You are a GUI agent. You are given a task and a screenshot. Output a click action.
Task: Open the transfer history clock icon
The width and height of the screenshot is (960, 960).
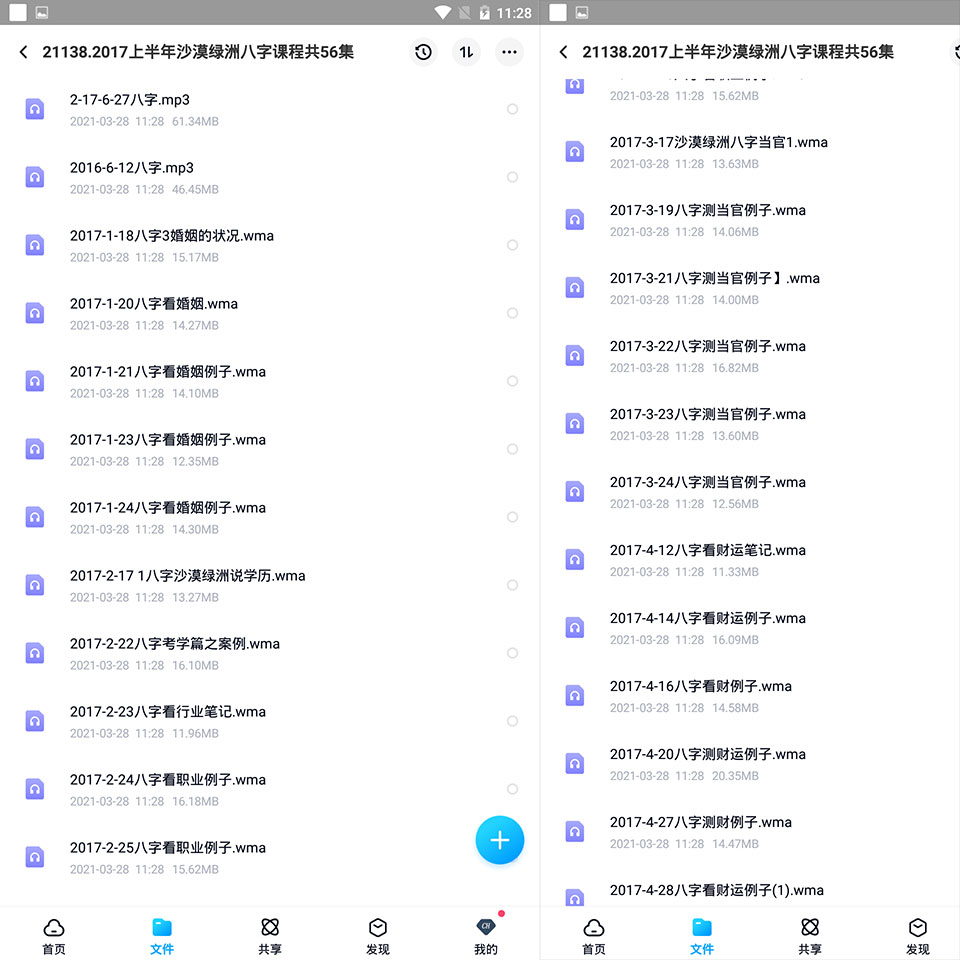tap(423, 52)
